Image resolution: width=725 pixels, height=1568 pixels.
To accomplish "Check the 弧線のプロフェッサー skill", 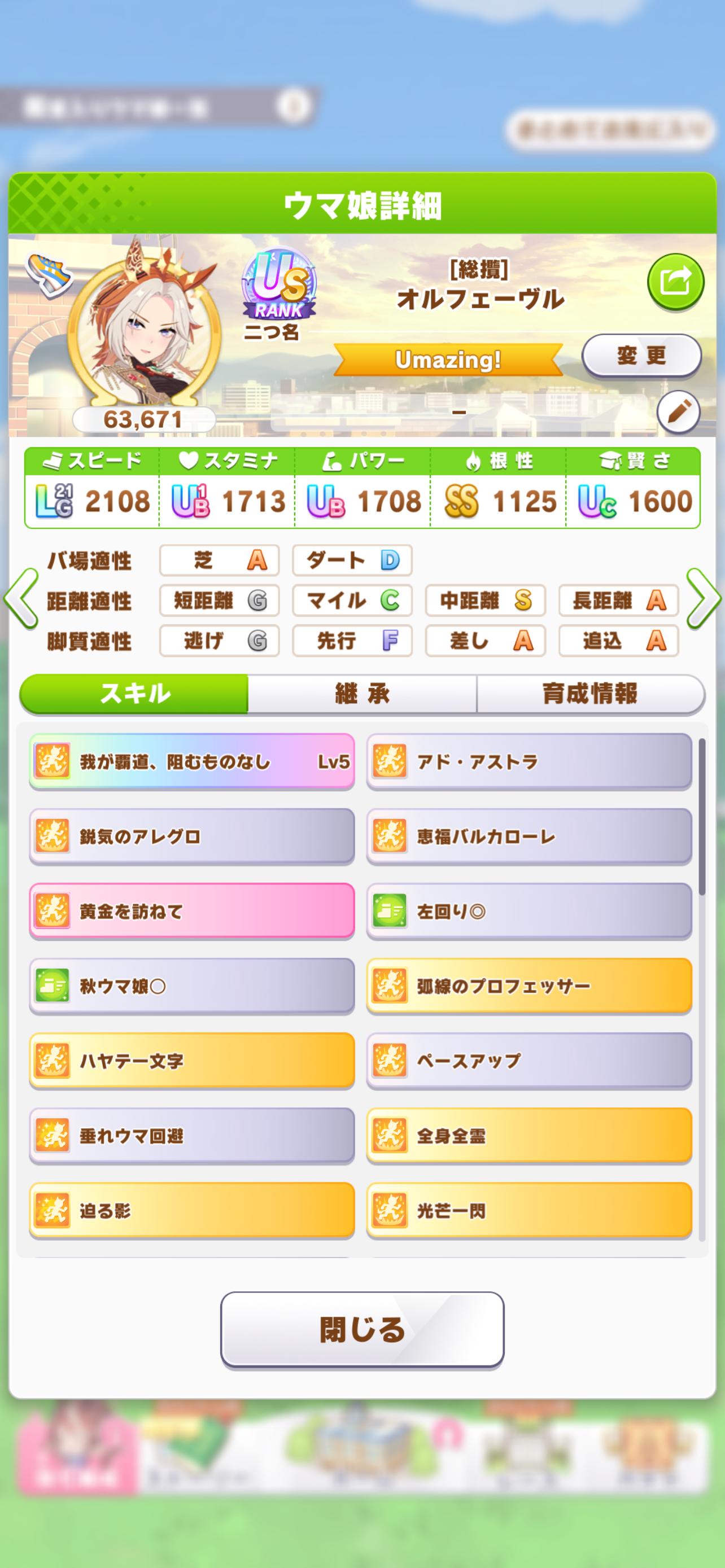I will pos(529,986).
